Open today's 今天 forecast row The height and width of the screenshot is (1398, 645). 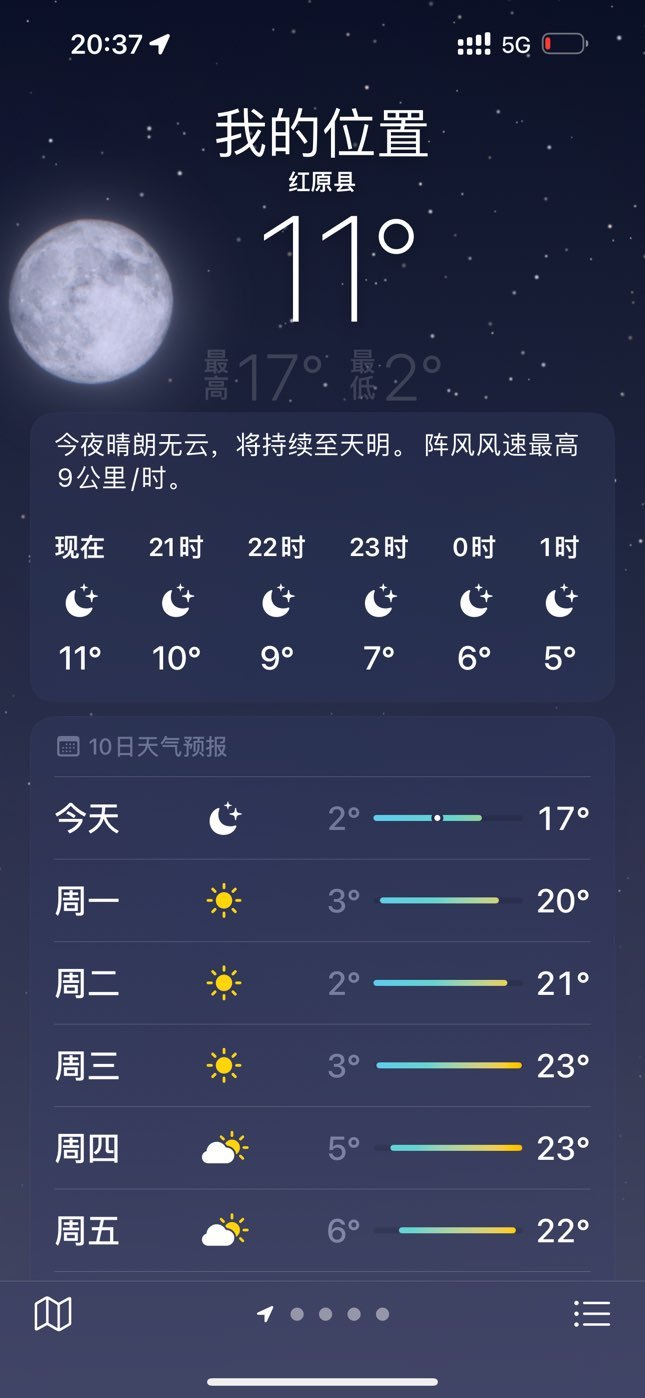(x=322, y=819)
